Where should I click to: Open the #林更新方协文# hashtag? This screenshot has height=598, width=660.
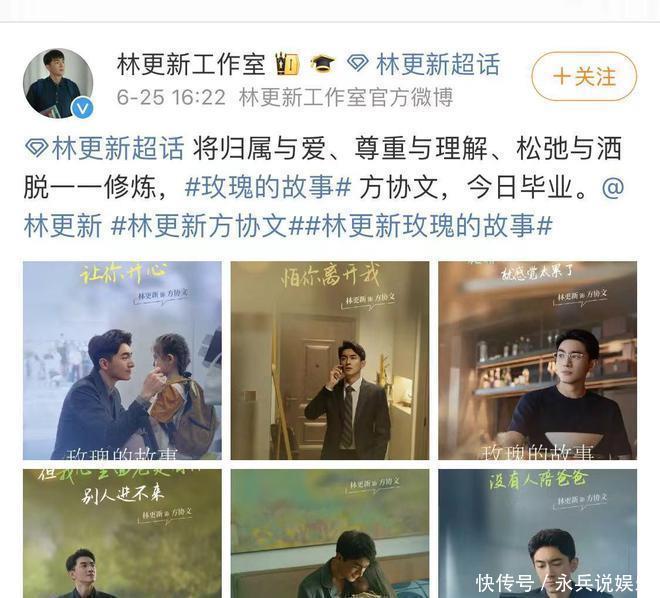199,225
